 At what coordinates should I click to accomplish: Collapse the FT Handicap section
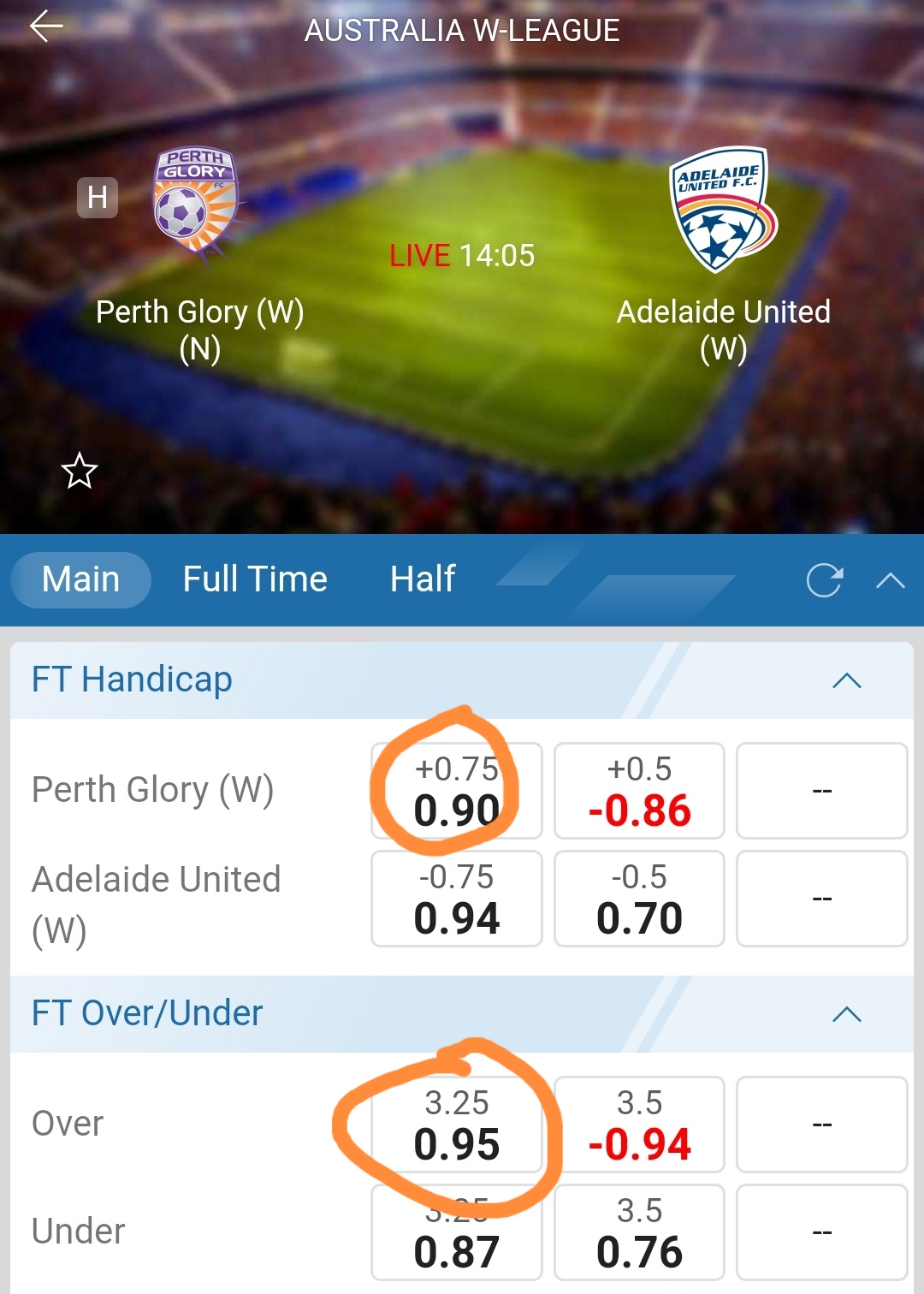tap(846, 681)
